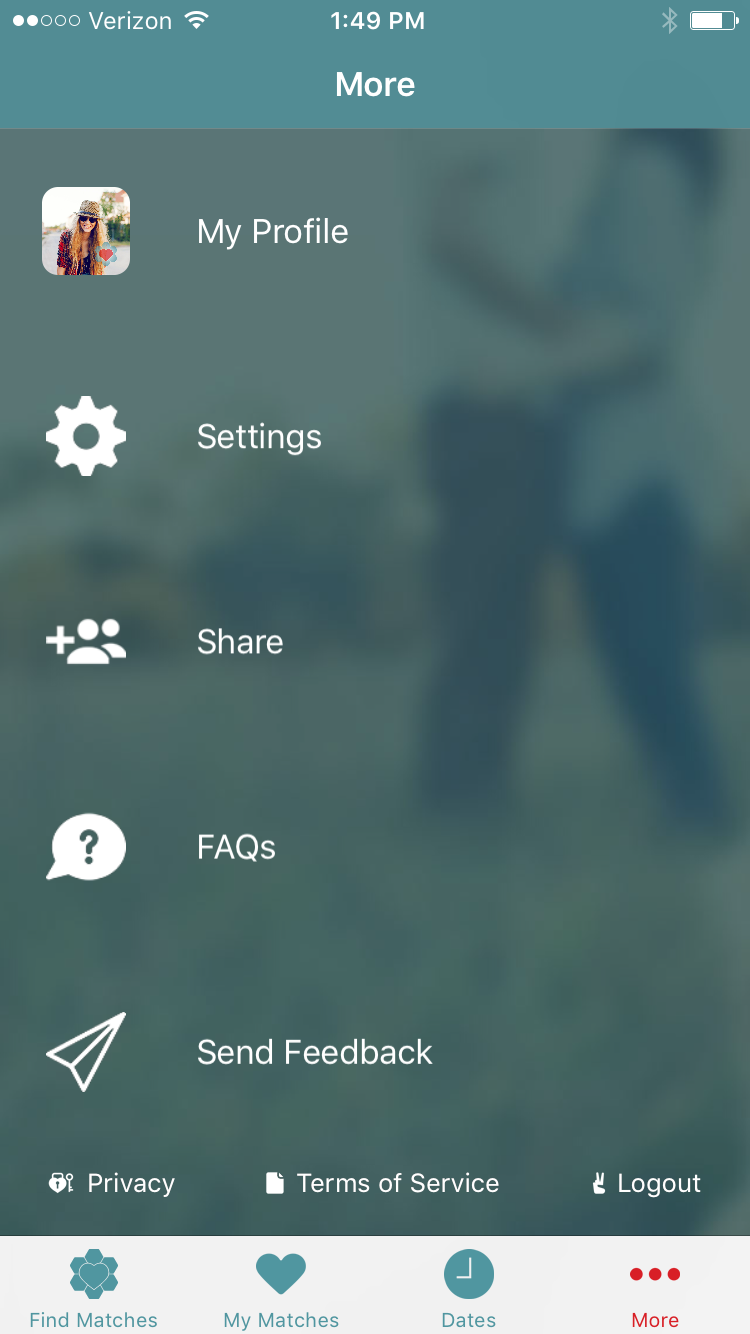Go to the My Matches tab
Viewport: 750px width, 1334px height.
tap(281, 1290)
